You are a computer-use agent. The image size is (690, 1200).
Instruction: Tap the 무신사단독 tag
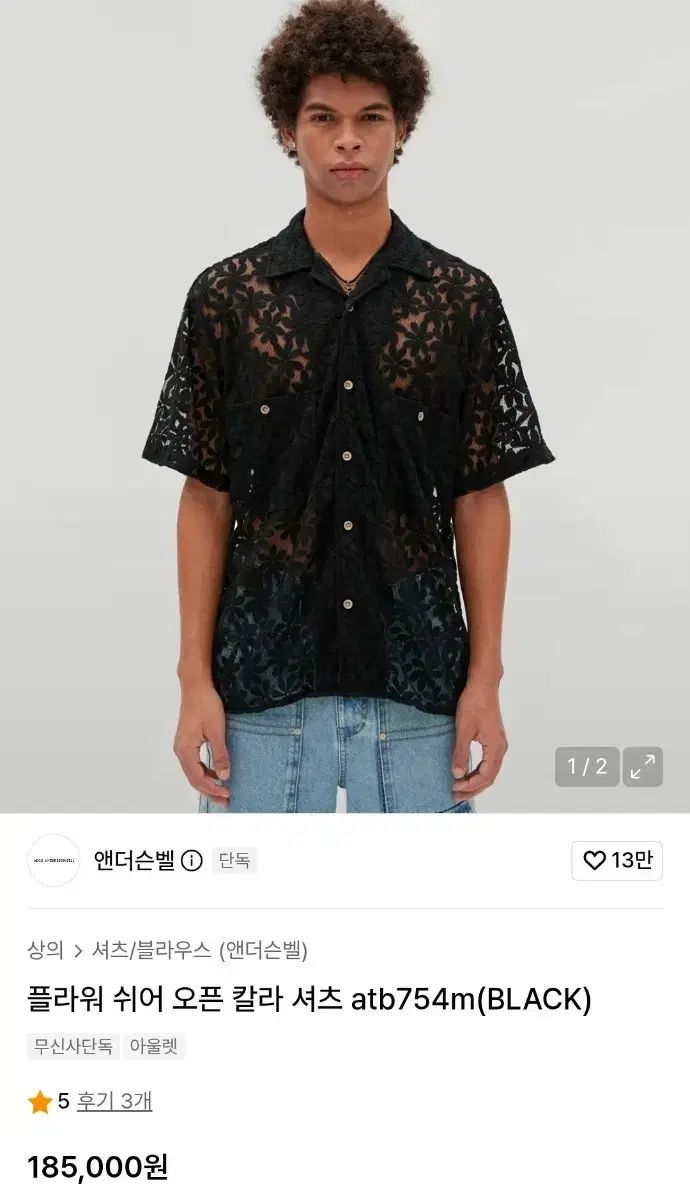click(x=73, y=1047)
